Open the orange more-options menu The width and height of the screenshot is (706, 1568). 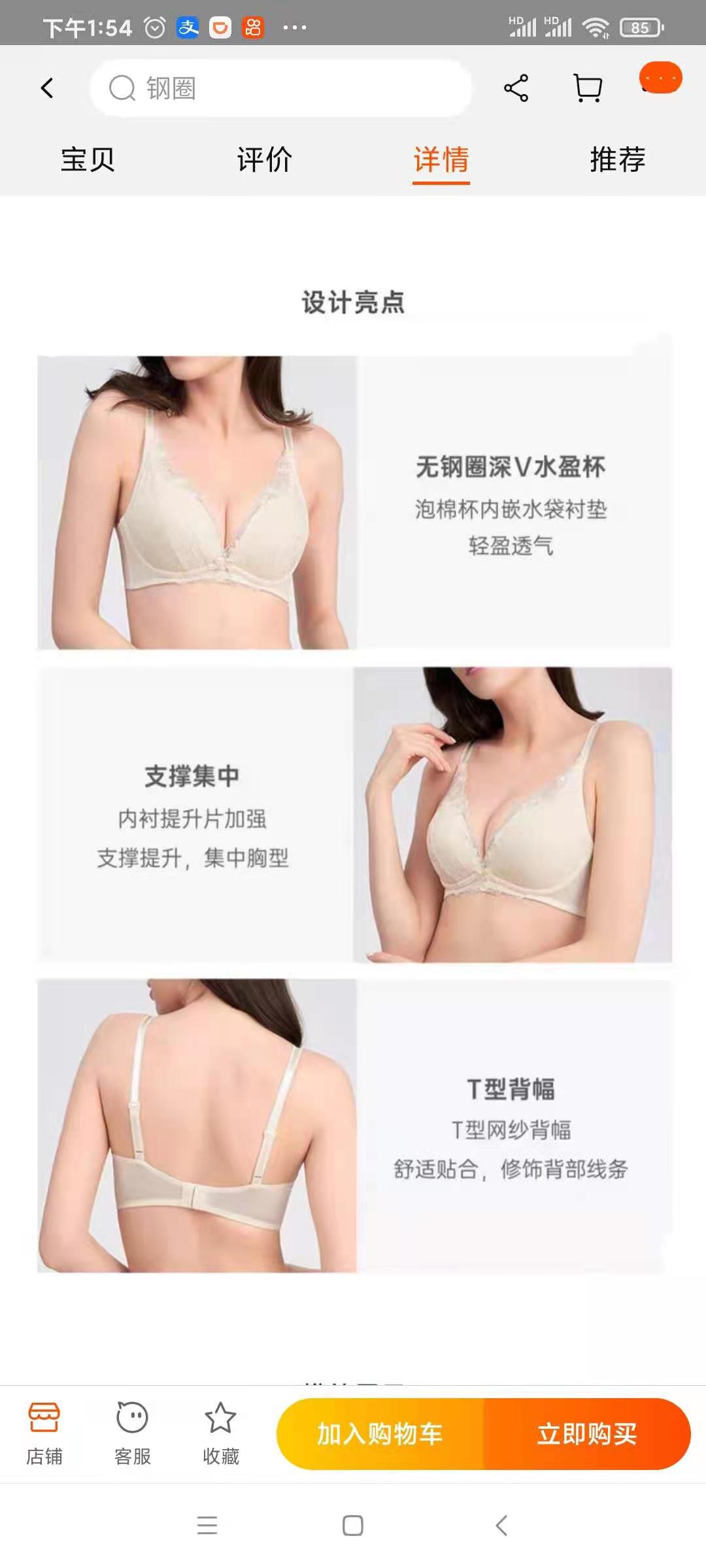pyautogui.click(x=660, y=78)
